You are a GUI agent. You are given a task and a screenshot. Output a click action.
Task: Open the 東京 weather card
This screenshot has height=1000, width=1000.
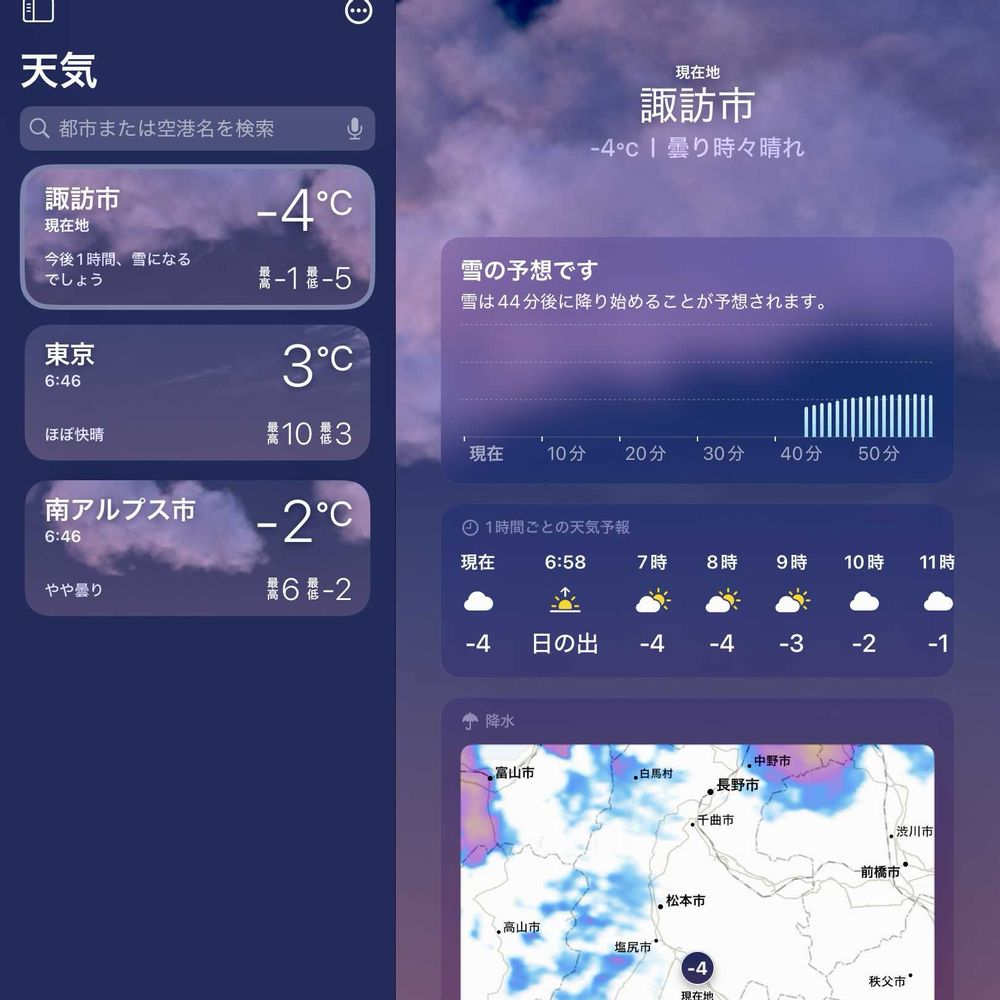[197, 393]
